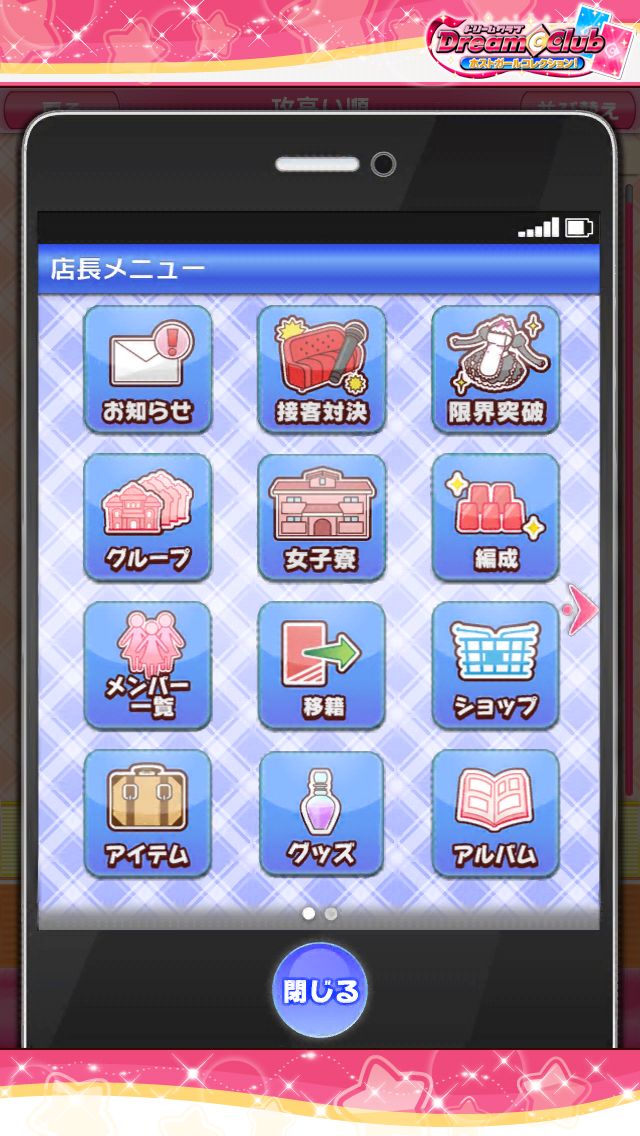View the メンバー一覧 member list
This screenshot has height=1136, width=640.
click(148, 665)
